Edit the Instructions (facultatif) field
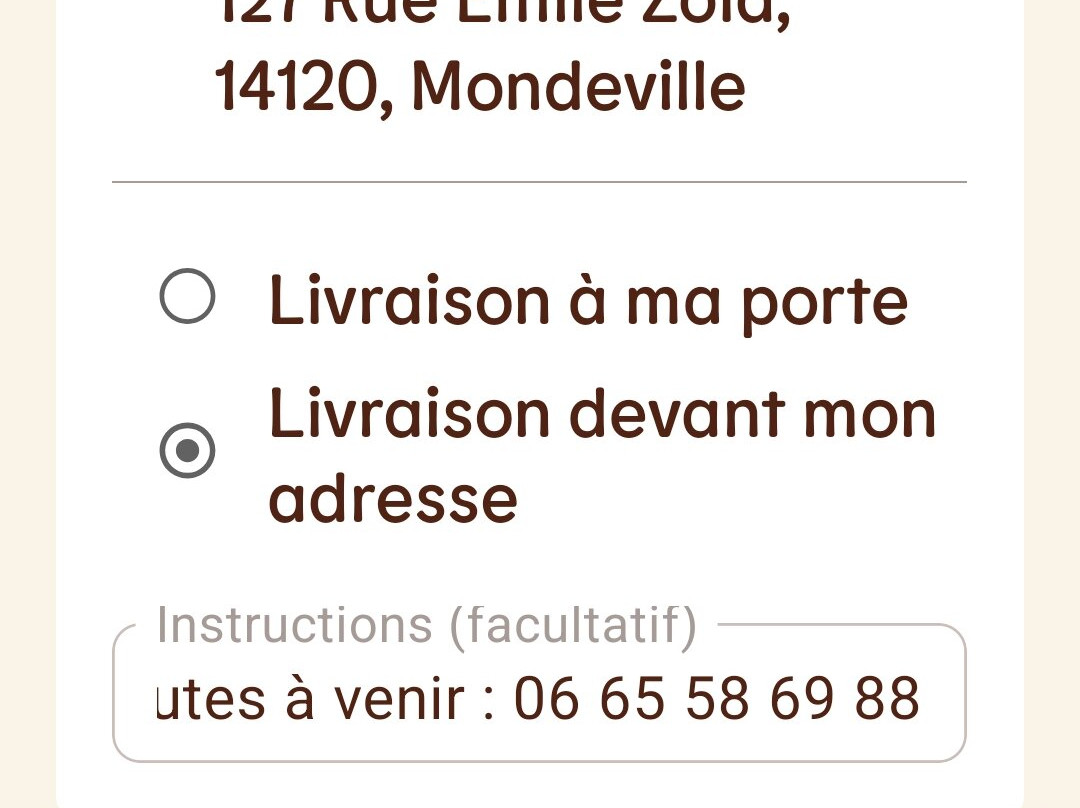The image size is (1080, 808). pyautogui.click(x=538, y=697)
